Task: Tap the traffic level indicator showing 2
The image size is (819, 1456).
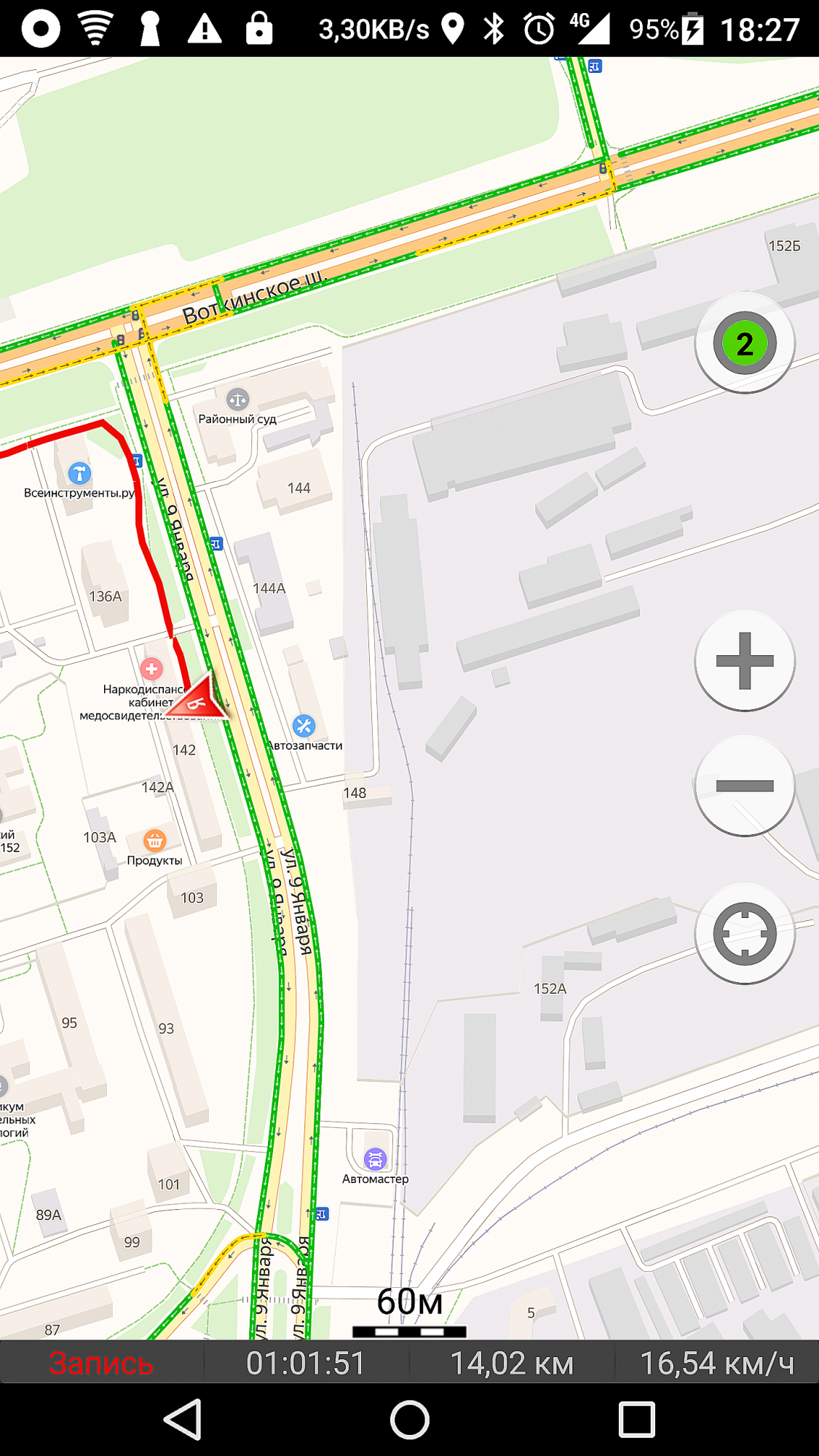Action: click(745, 343)
